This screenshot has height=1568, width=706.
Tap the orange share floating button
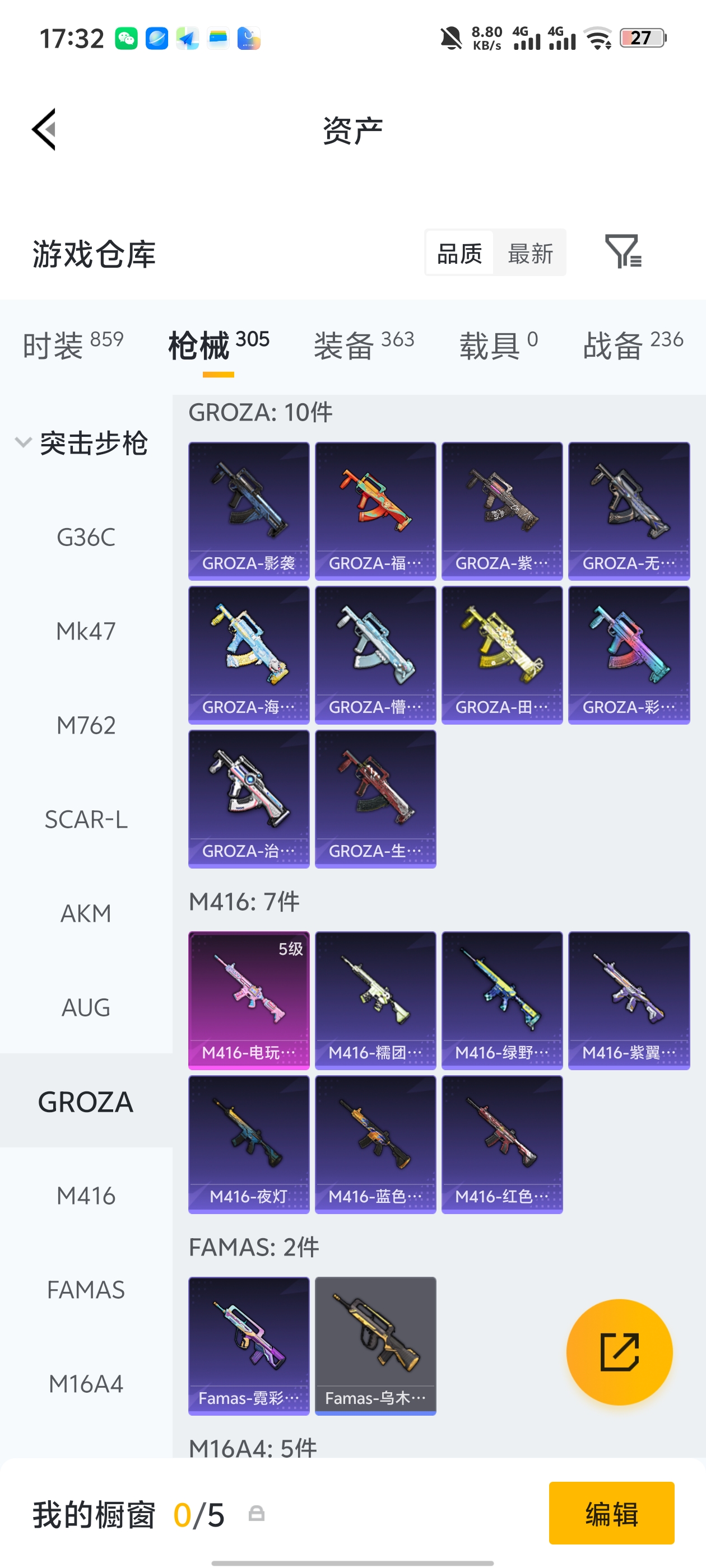tap(619, 1352)
